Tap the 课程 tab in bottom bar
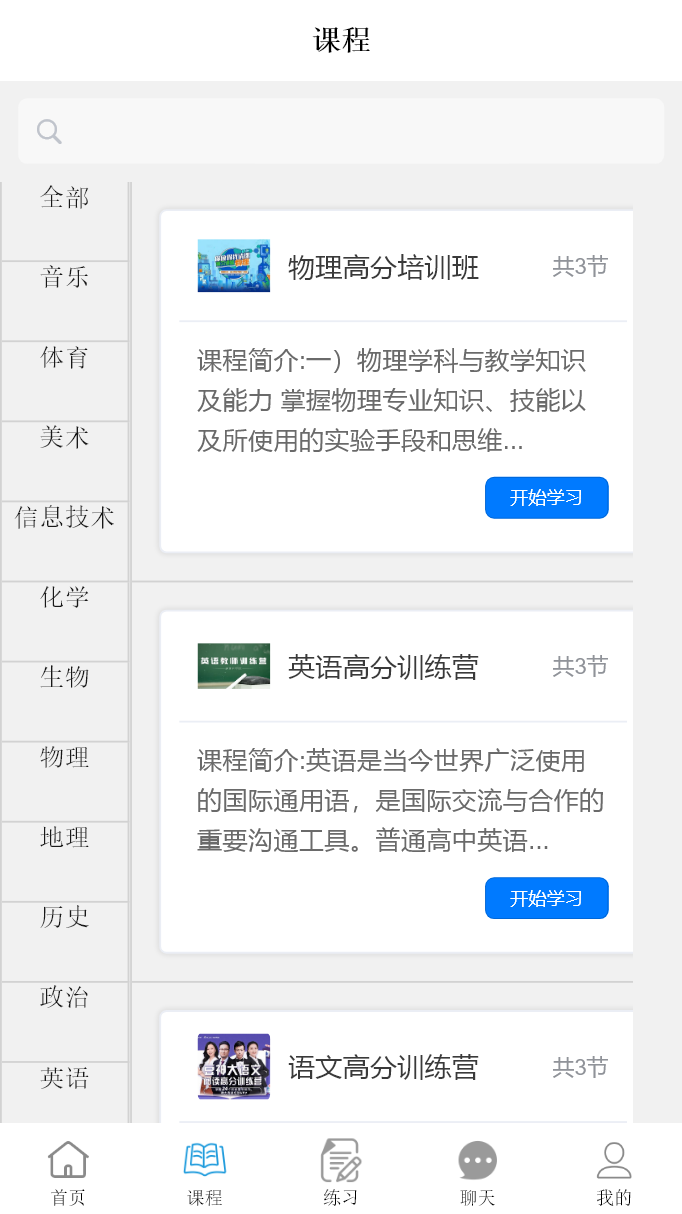The height and width of the screenshot is (1214, 682). click(x=204, y=1174)
